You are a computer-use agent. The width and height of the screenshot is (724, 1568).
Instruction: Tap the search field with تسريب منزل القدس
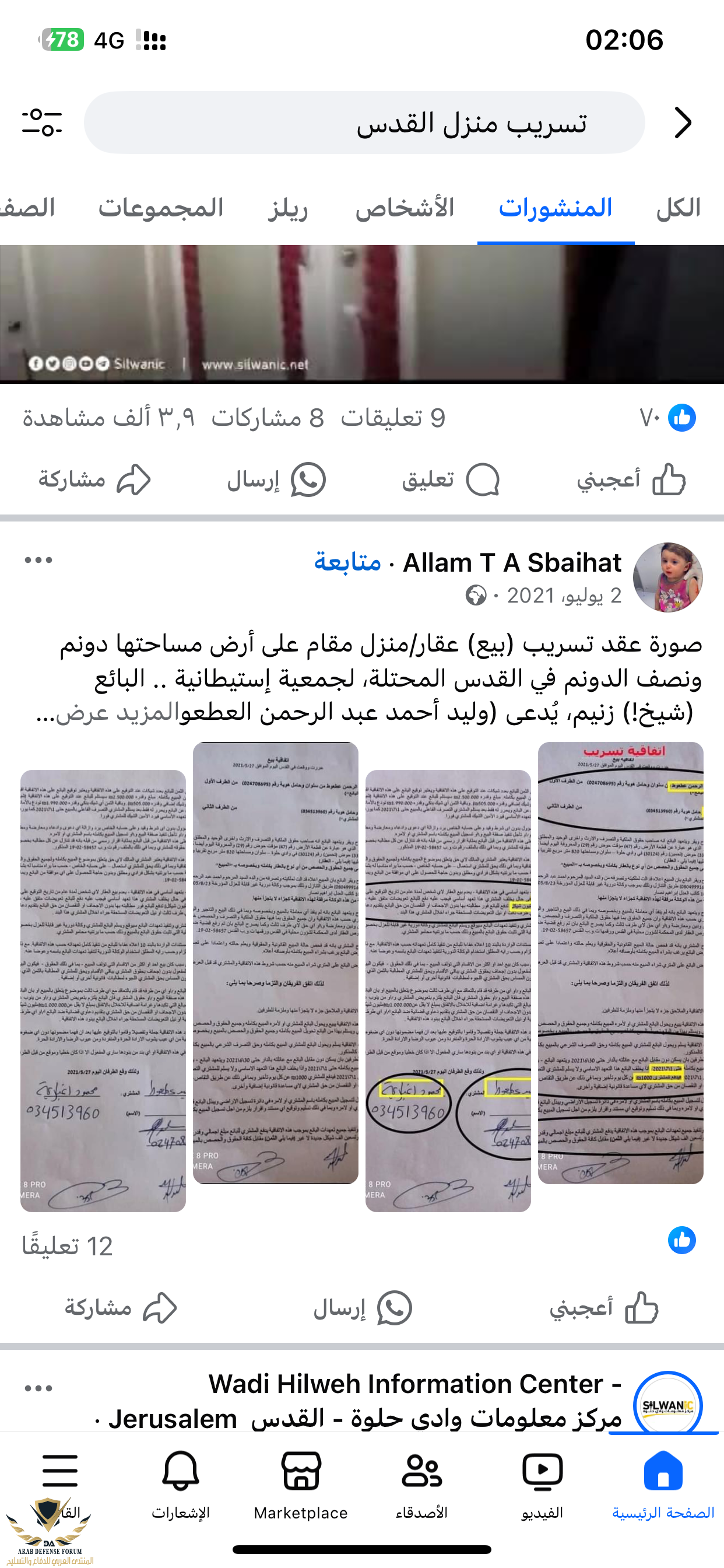click(x=364, y=123)
